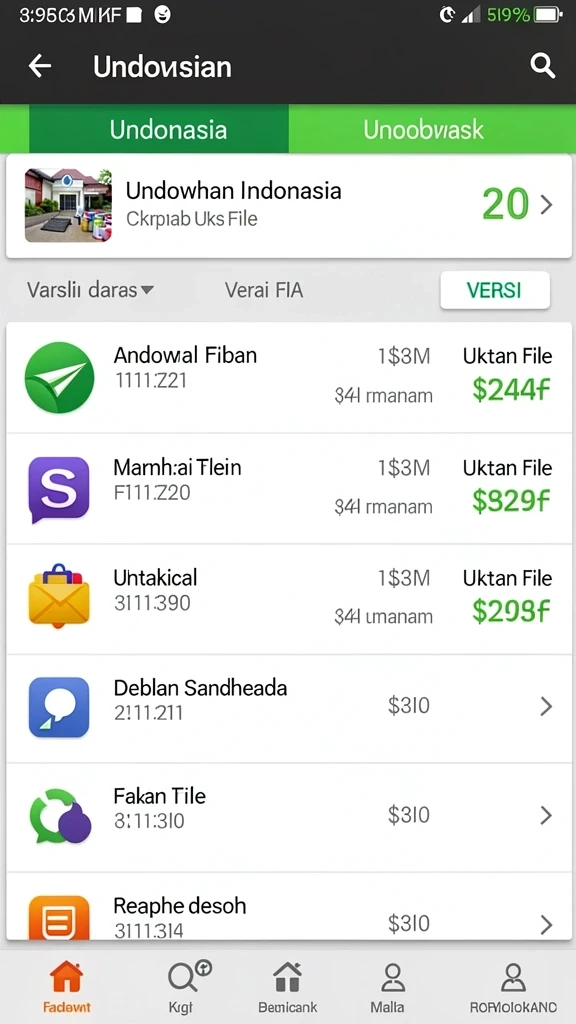576x1024 pixels.
Task: Open the Deblan Sandheada row
Action: [x=288, y=708]
